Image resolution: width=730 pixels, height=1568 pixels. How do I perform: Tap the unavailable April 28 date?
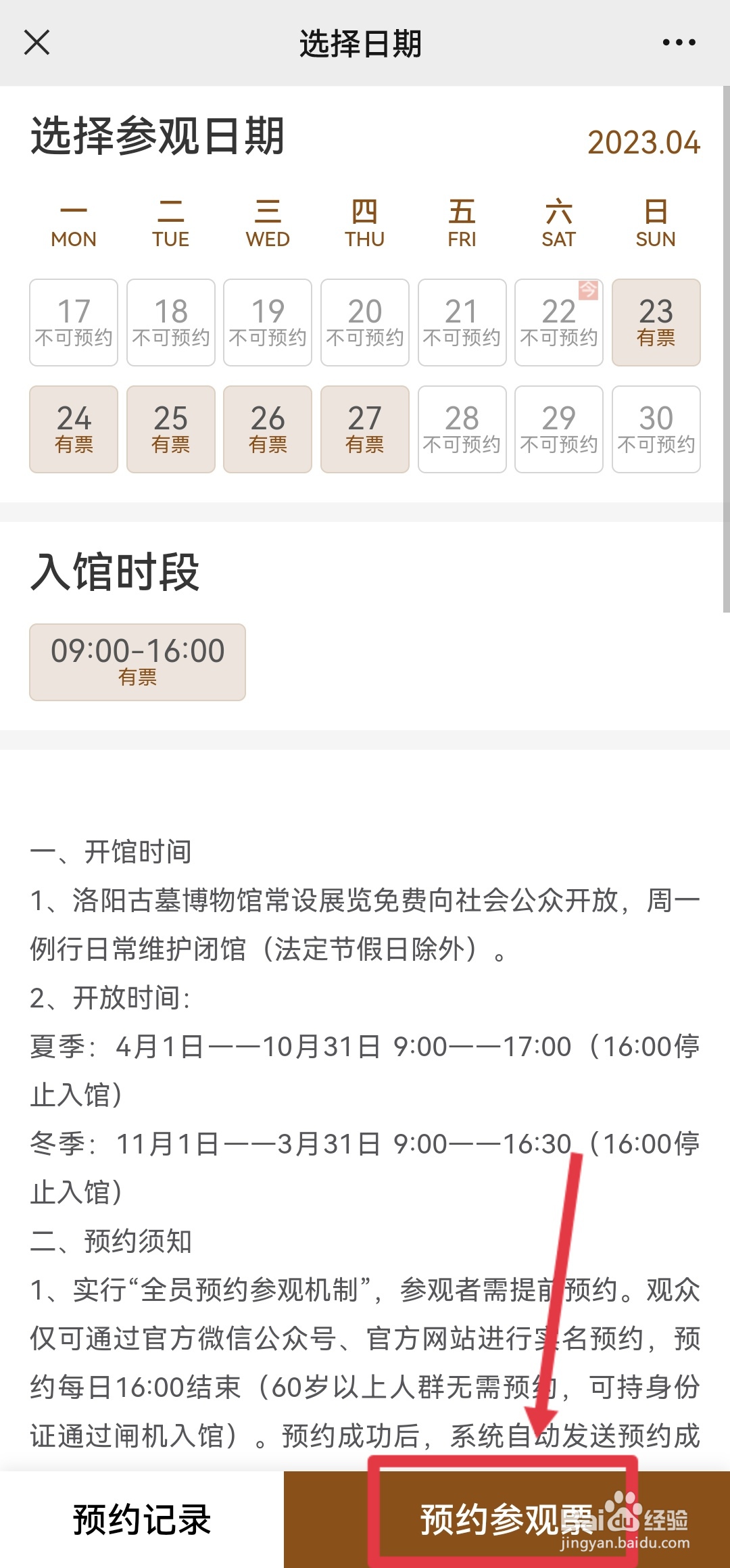(462, 429)
